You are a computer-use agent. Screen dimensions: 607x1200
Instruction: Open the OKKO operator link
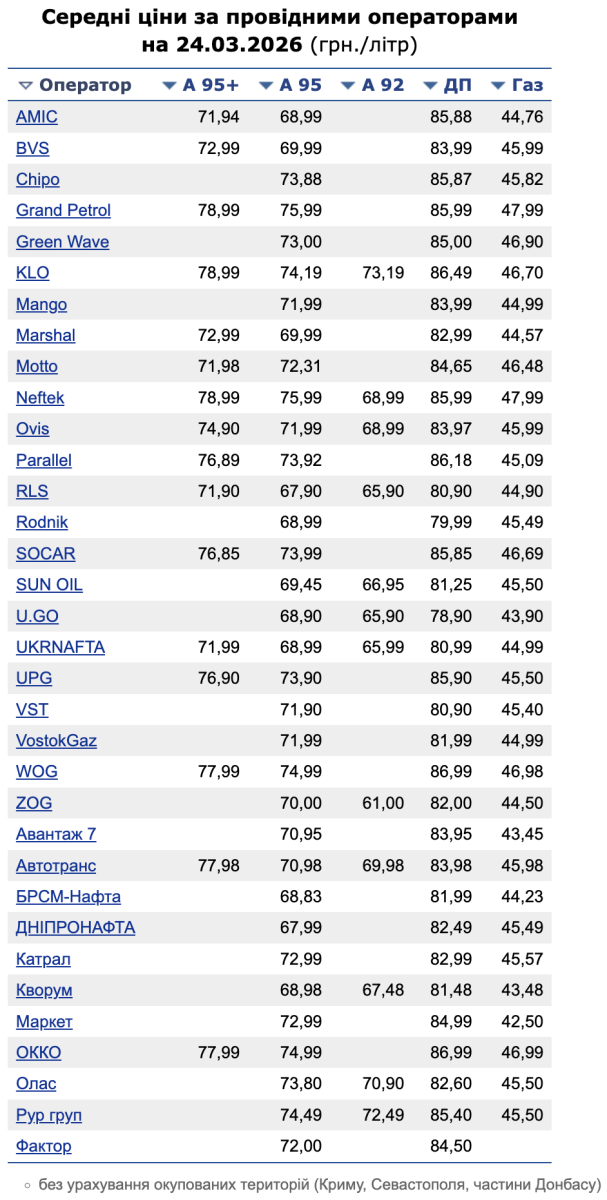(38, 1052)
